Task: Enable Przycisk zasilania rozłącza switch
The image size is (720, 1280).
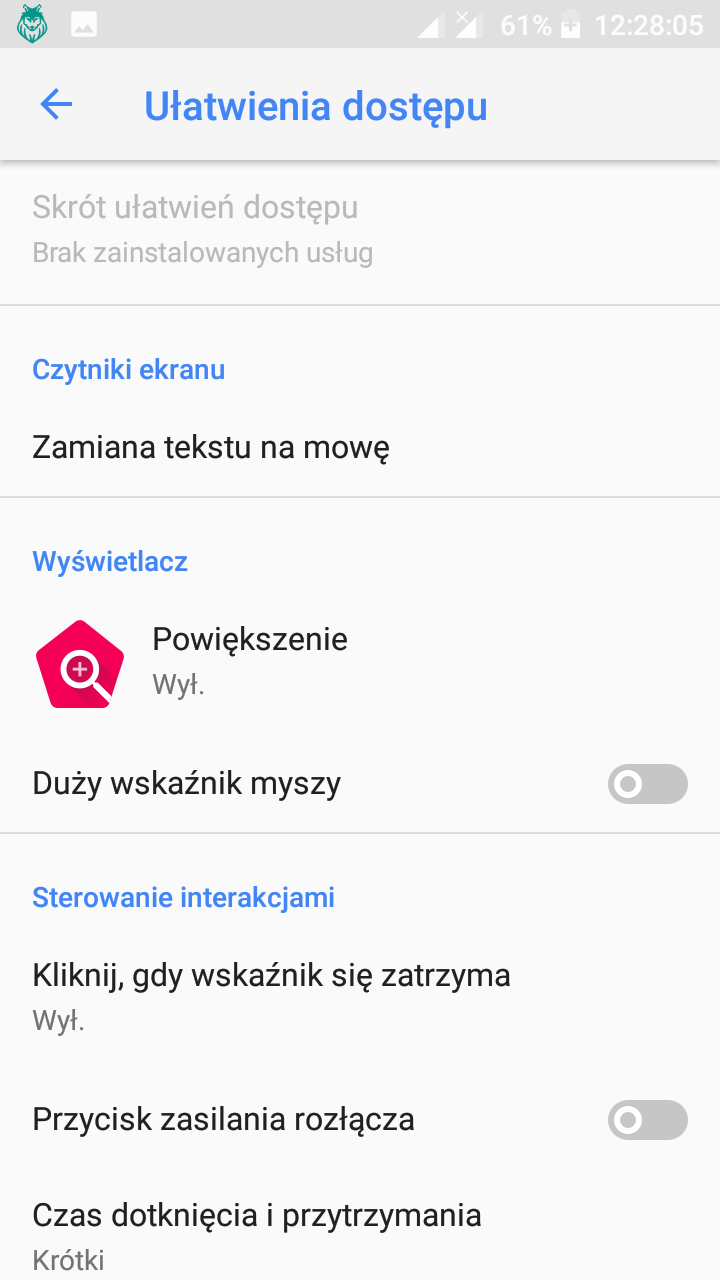Action: click(x=647, y=1120)
